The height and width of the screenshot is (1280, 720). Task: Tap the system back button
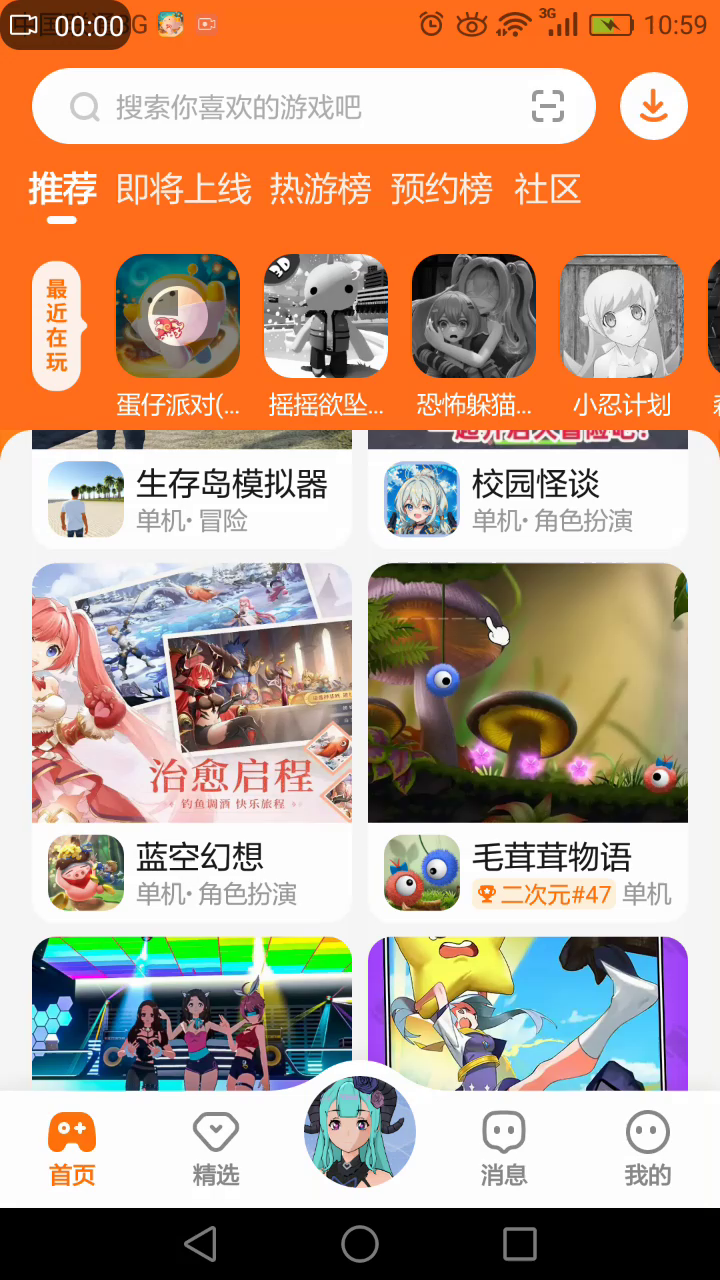click(x=201, y=1244)
